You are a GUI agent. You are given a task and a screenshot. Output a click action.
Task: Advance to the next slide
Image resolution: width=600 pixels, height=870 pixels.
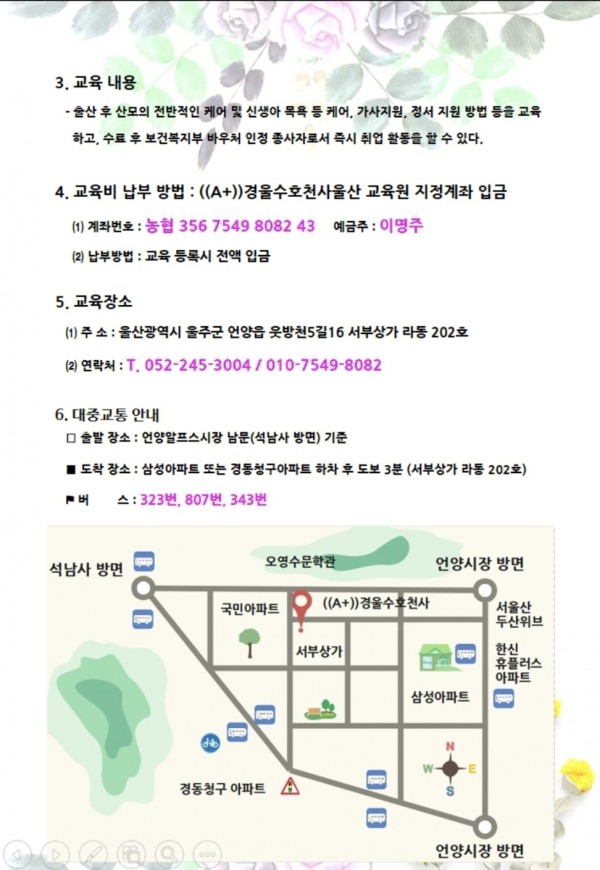tap(55, 854)
